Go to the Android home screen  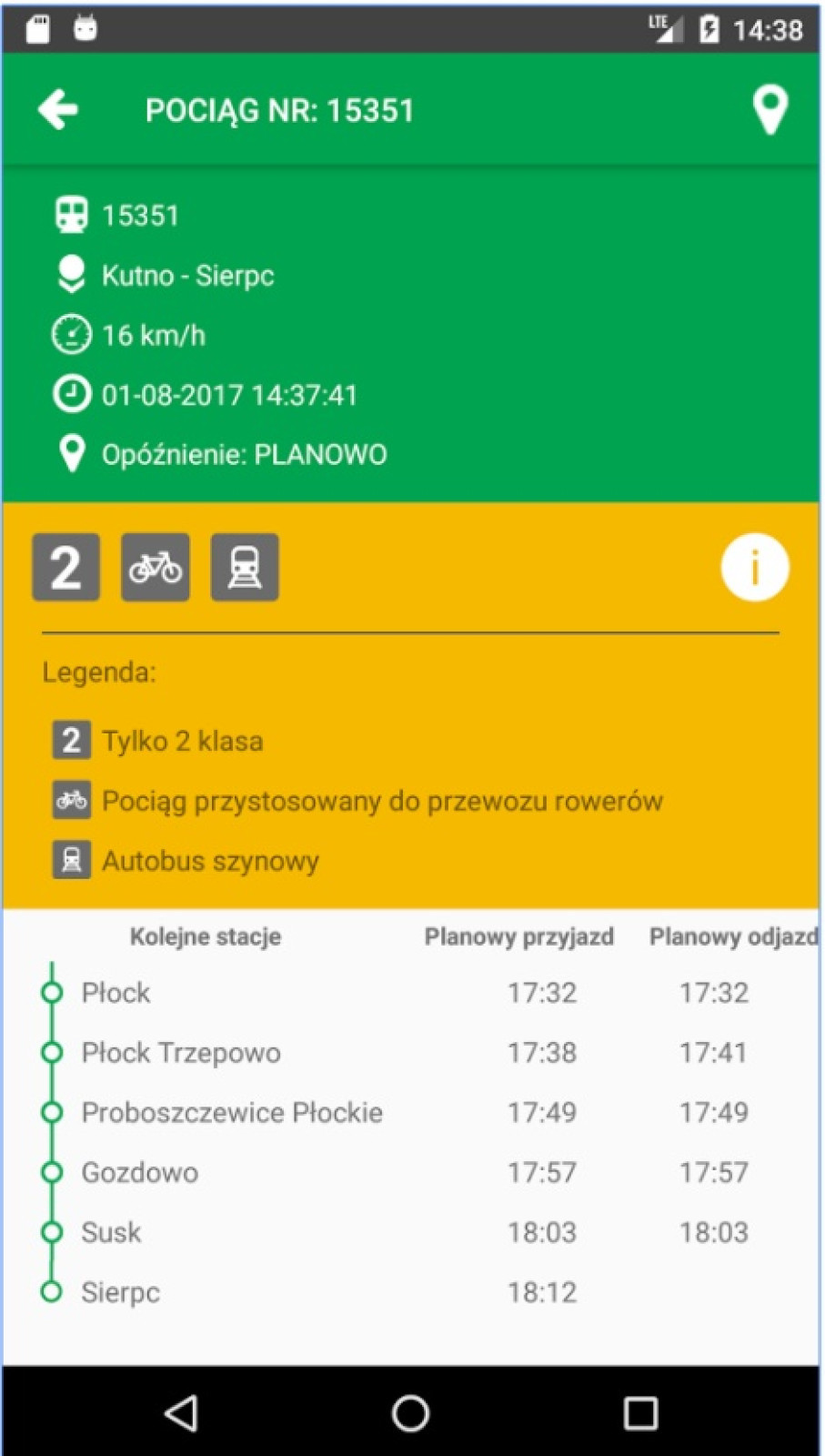click(x=410, y=1413)
